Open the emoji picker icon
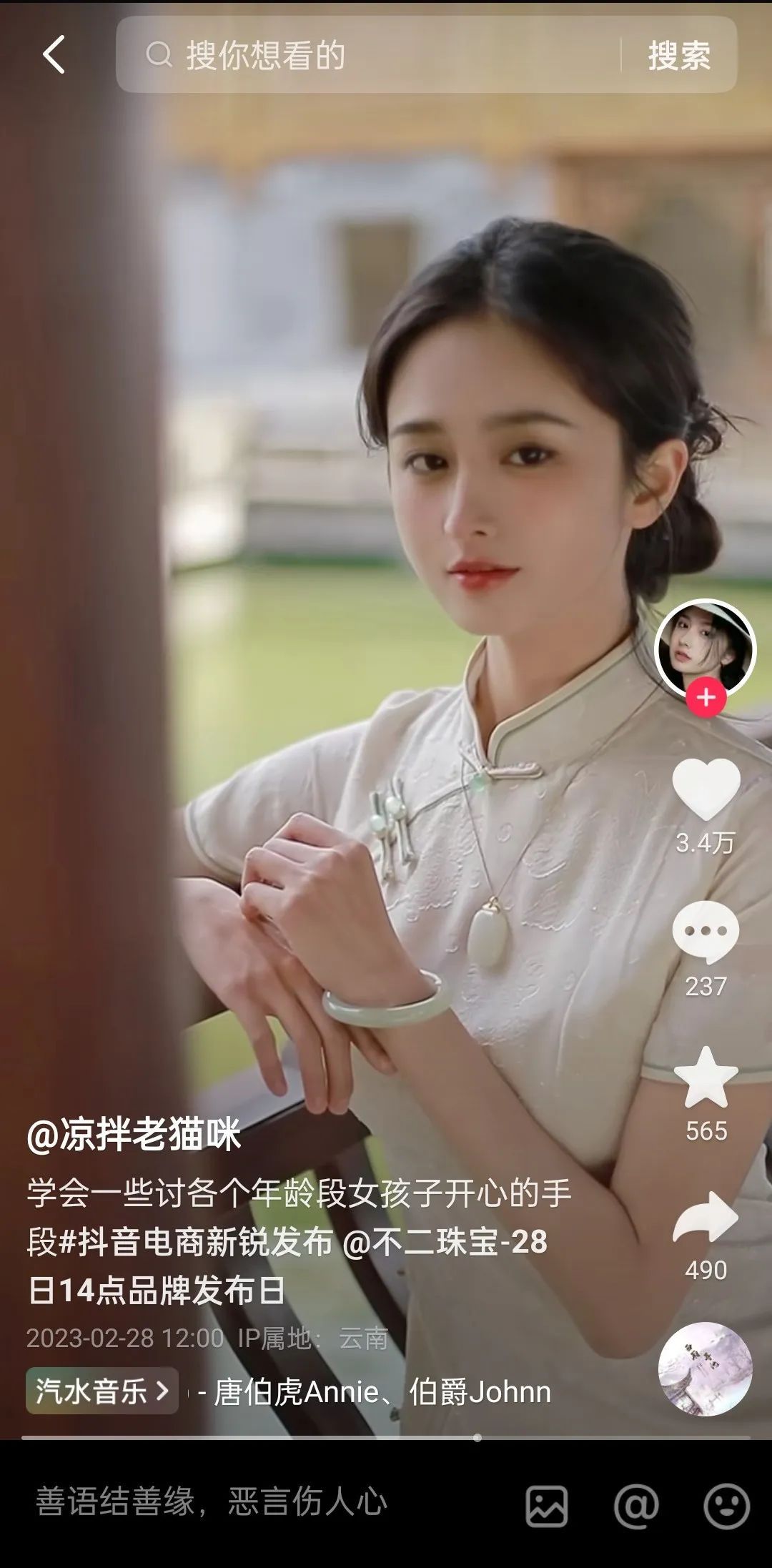Viewport: 772px width, 1568px height. (x=726, y=1506)
